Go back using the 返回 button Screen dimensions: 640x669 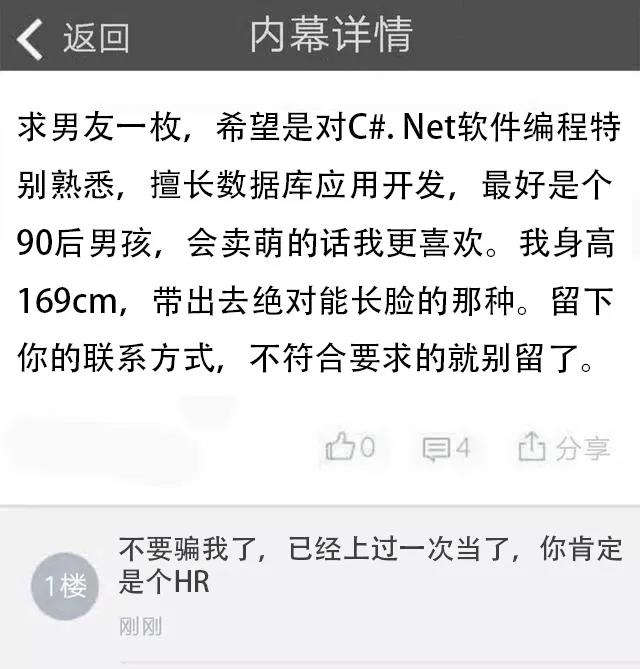[x=73, y=37]
